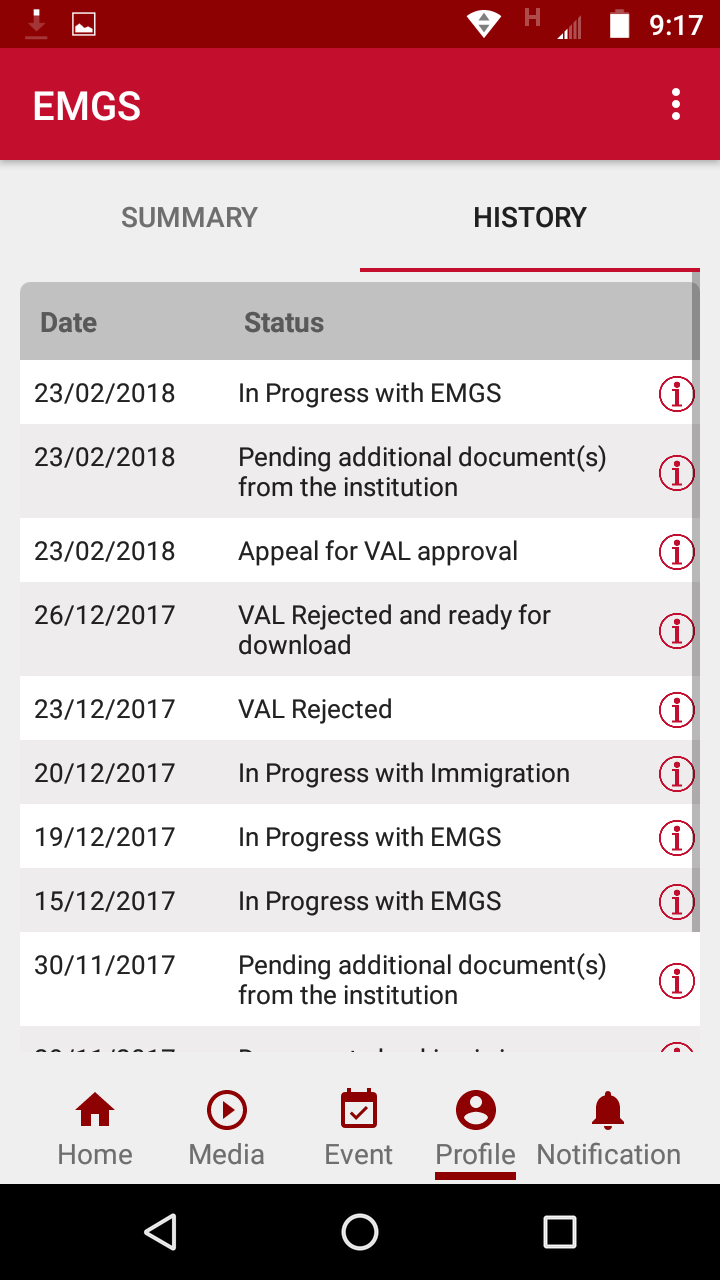Open info icon for 26/12/2017 VAL Rejected download
The height and width of the screenshot is (1280, 720).
676,630
